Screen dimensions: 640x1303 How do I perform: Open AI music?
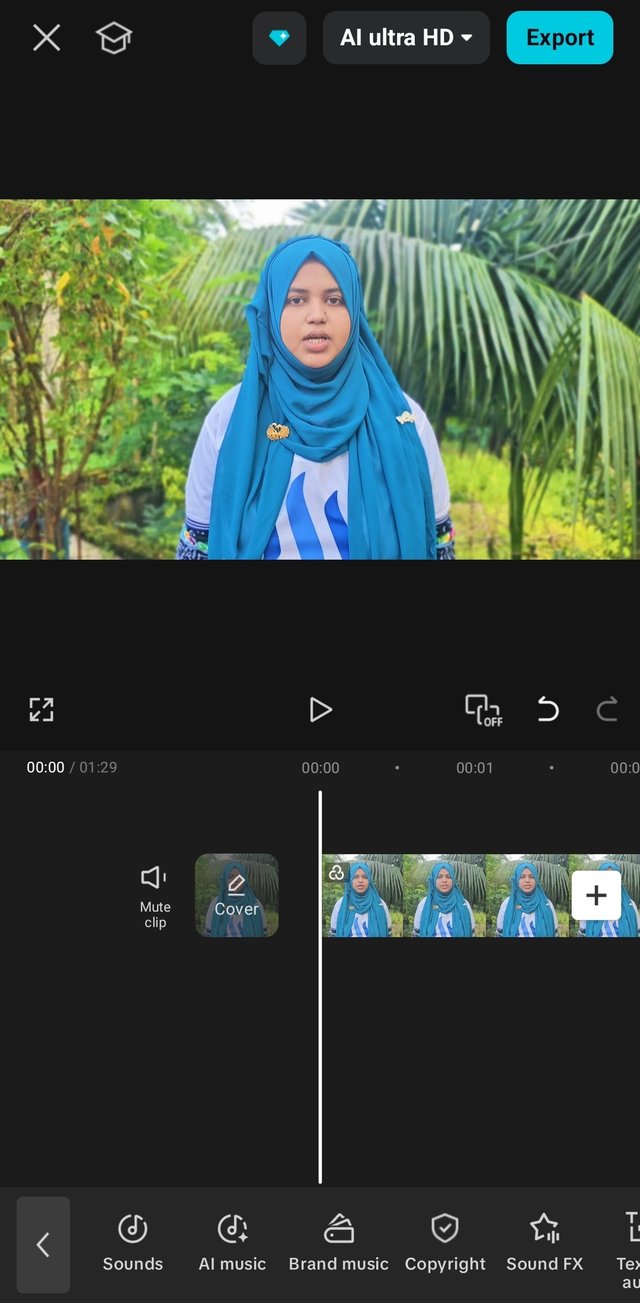pos(232,1243)
